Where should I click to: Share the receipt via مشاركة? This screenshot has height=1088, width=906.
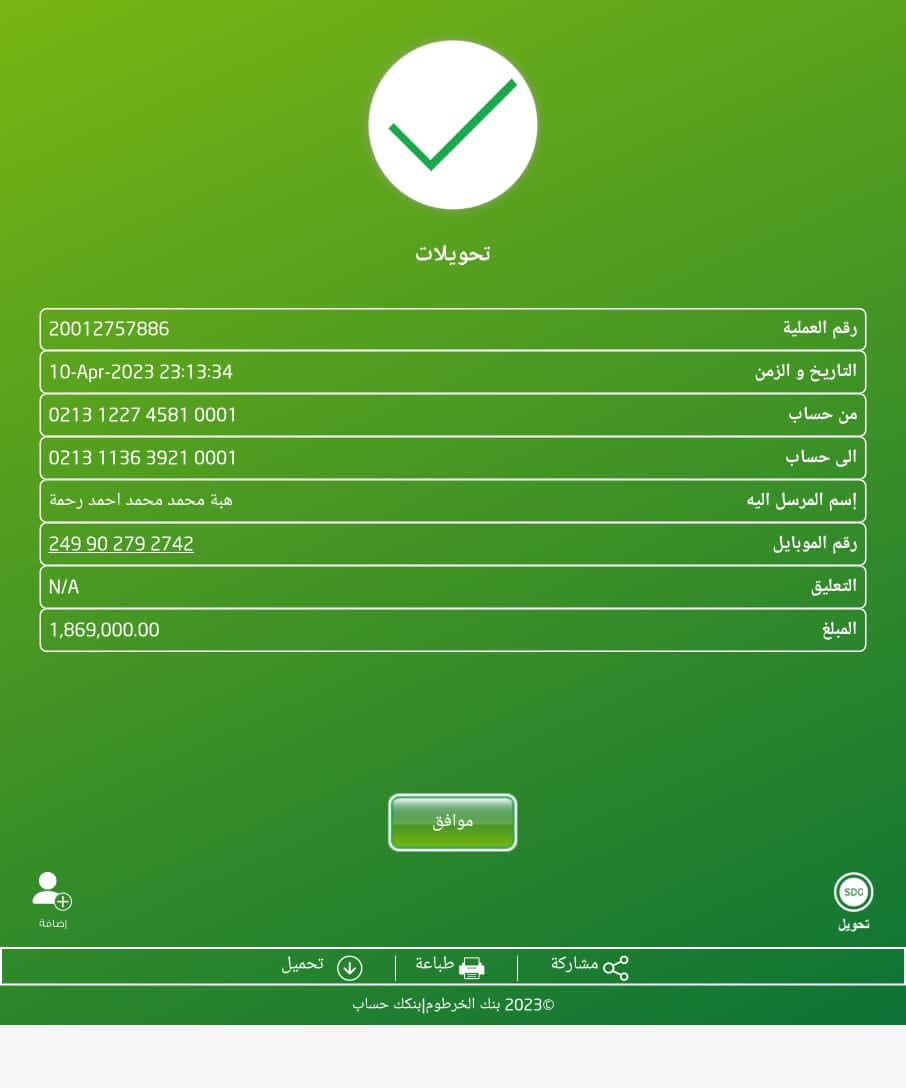click(590, 966)
